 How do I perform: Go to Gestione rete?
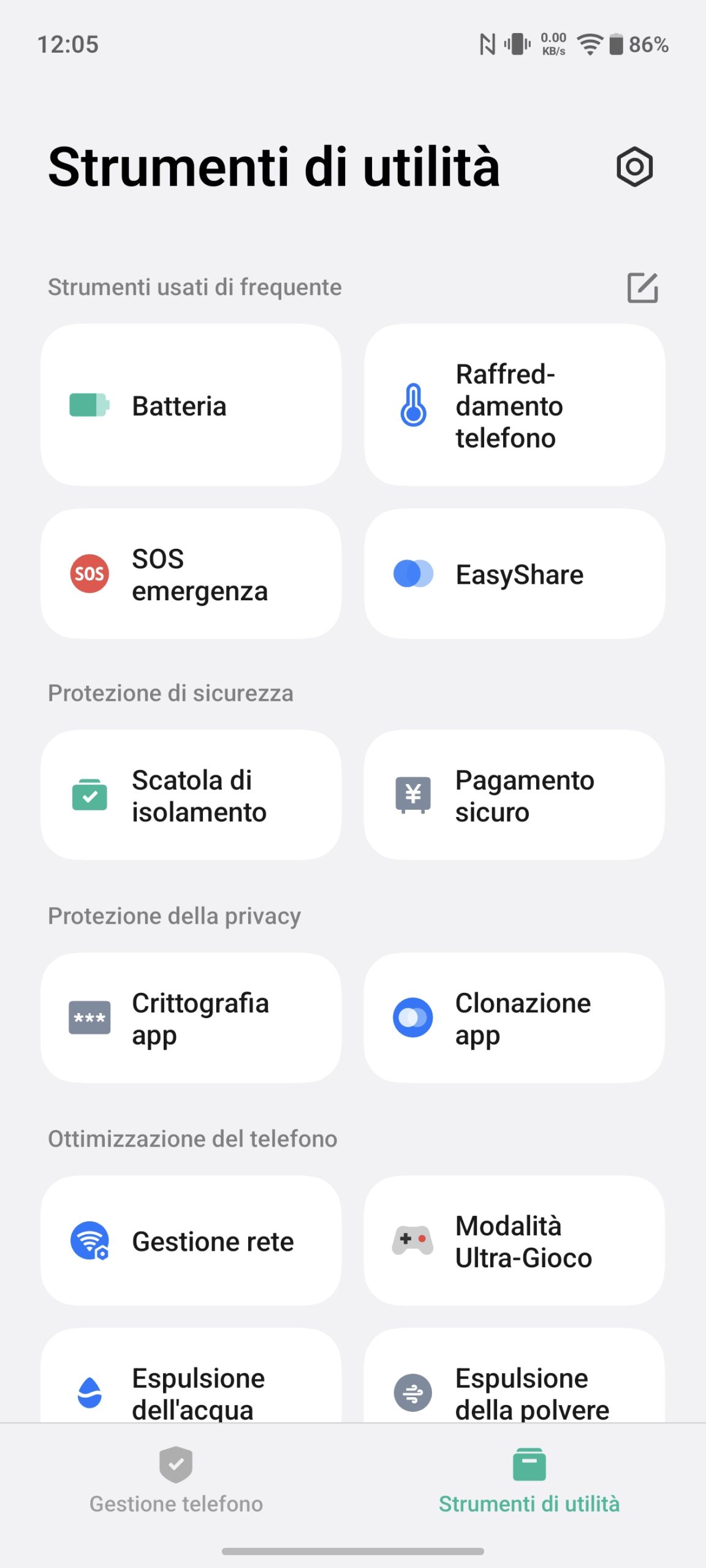coord(191,1241)
